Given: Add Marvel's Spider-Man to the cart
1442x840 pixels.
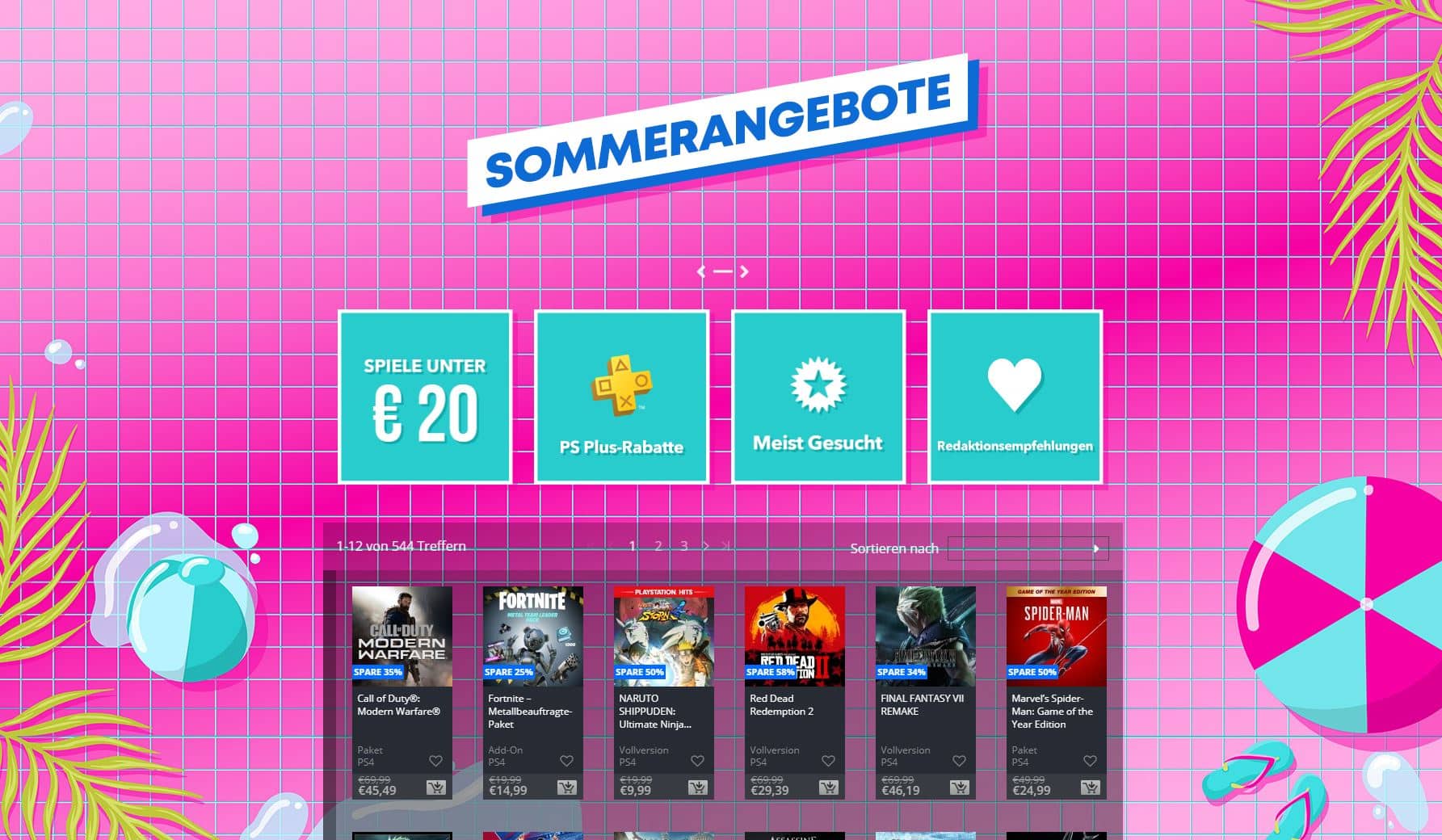Looking at the screenshot, I should tap(1090, 787).
